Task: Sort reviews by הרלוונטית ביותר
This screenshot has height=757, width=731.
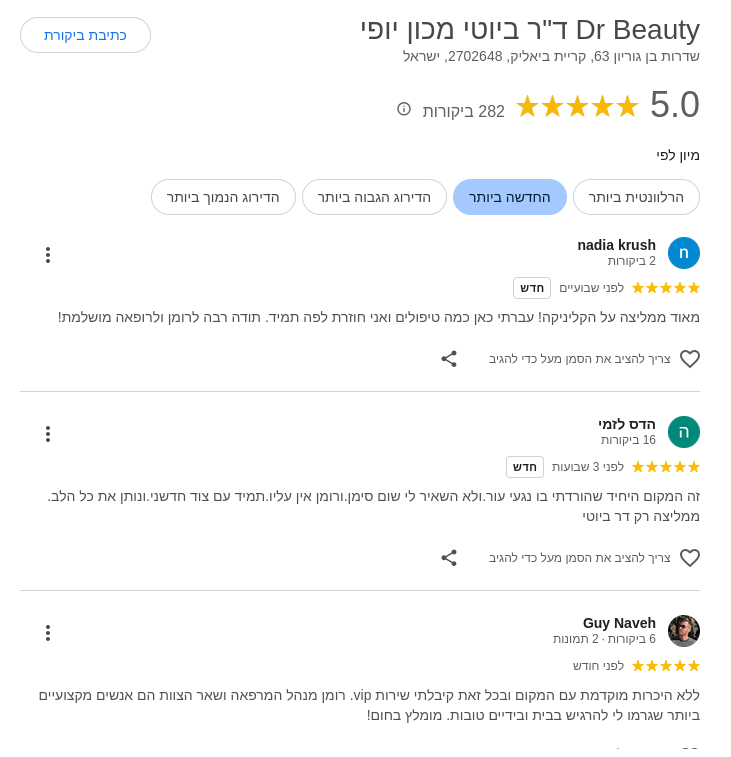Action: pos(636,197)
